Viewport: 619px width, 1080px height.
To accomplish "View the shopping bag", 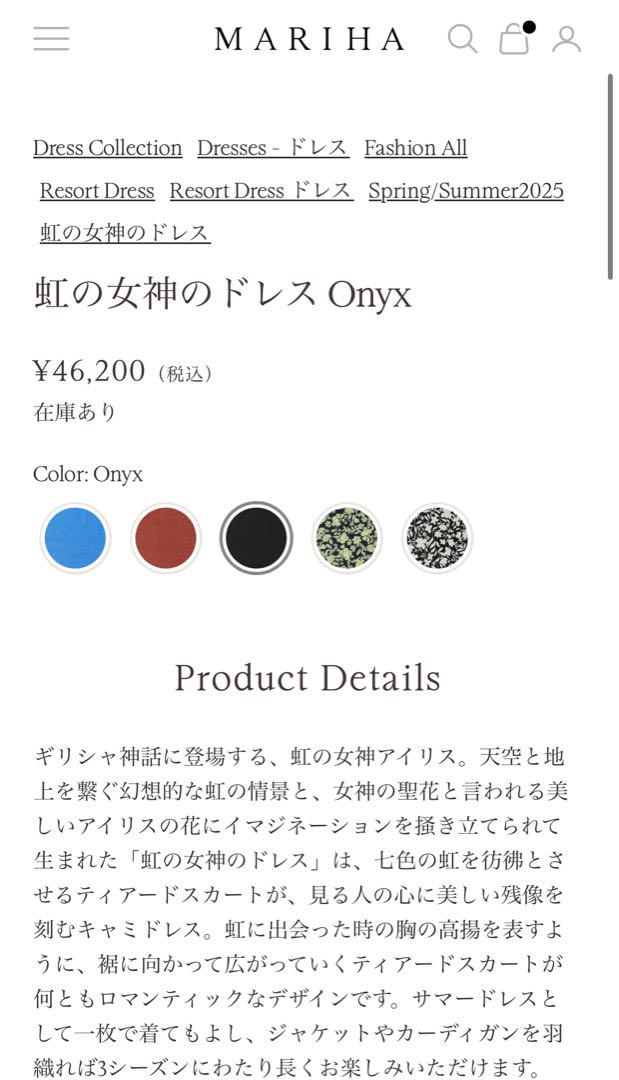I will 516,38.
